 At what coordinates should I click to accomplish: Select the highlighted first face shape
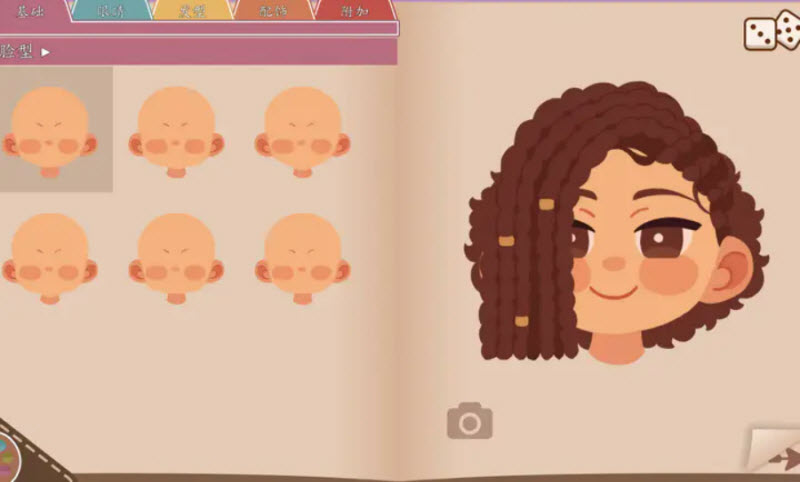point(50,131)
